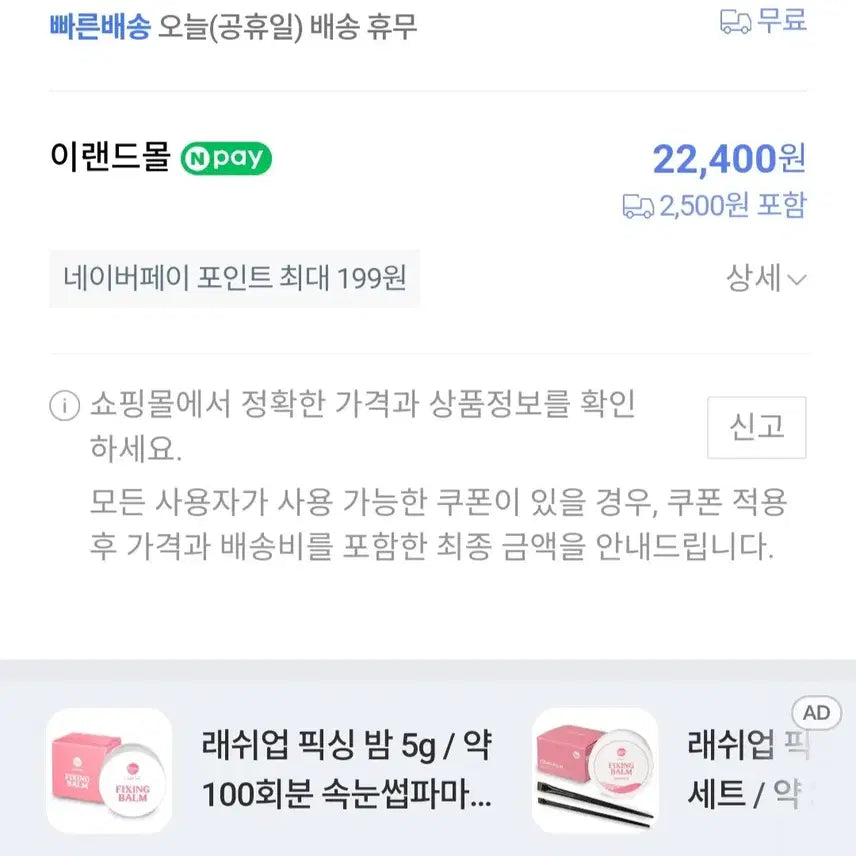Image resolution: width=856 pixels, height=856 pixels.
Task: Open the 이랜드몰 seller listing
Action: (x=110, y=158)
